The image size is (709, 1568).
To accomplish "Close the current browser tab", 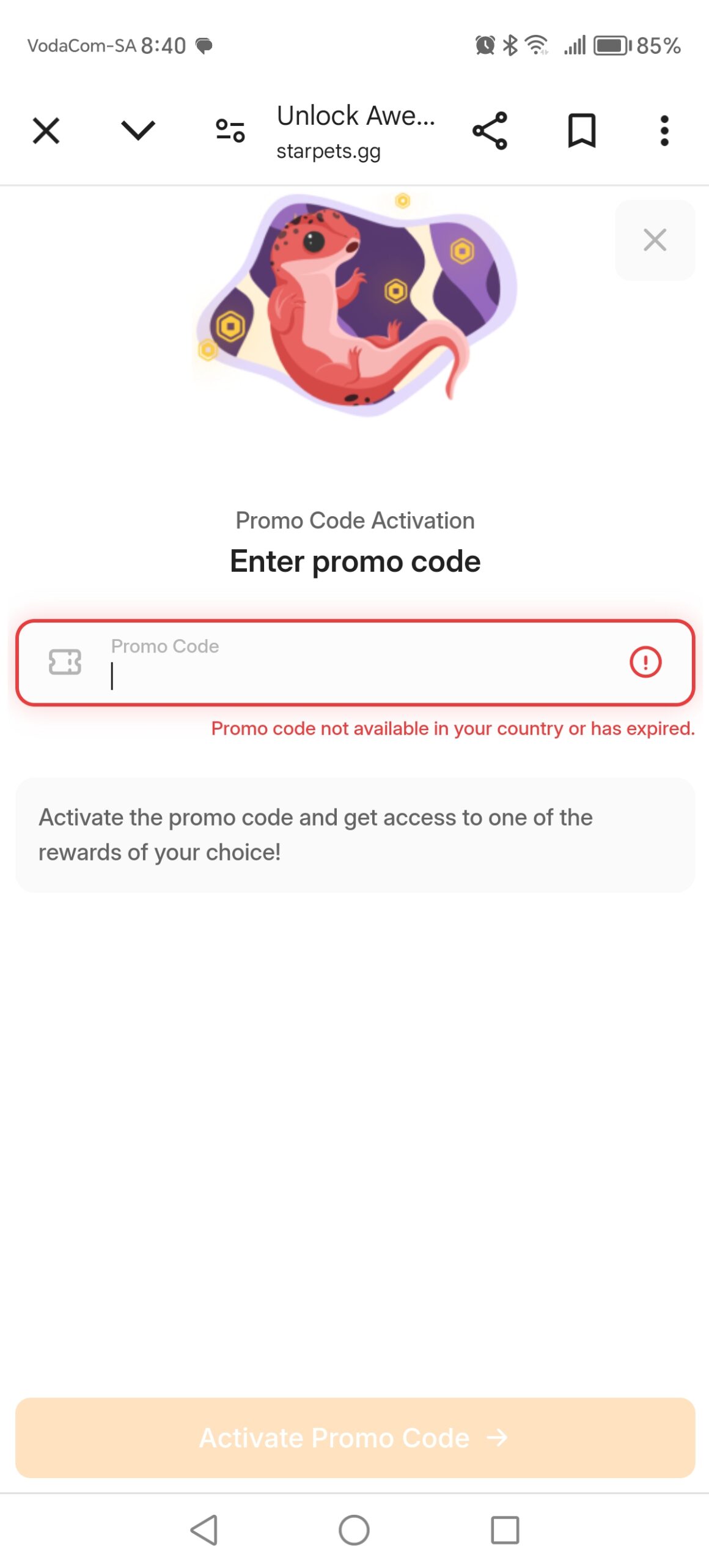I will [45, 130].
